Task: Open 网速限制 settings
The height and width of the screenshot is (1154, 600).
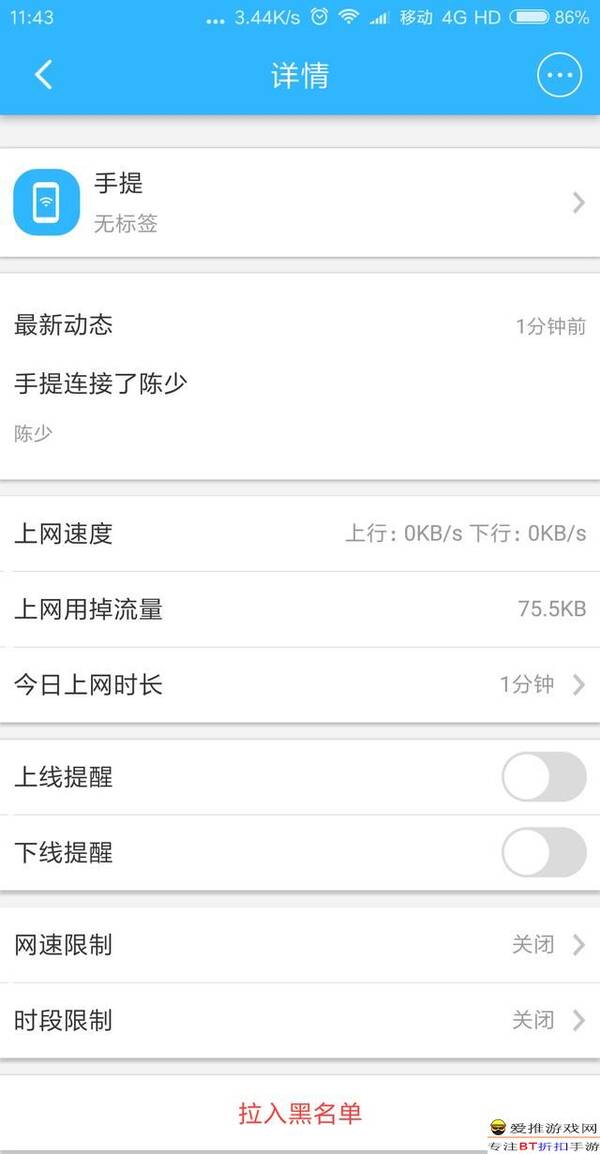Action: point(300,944)
